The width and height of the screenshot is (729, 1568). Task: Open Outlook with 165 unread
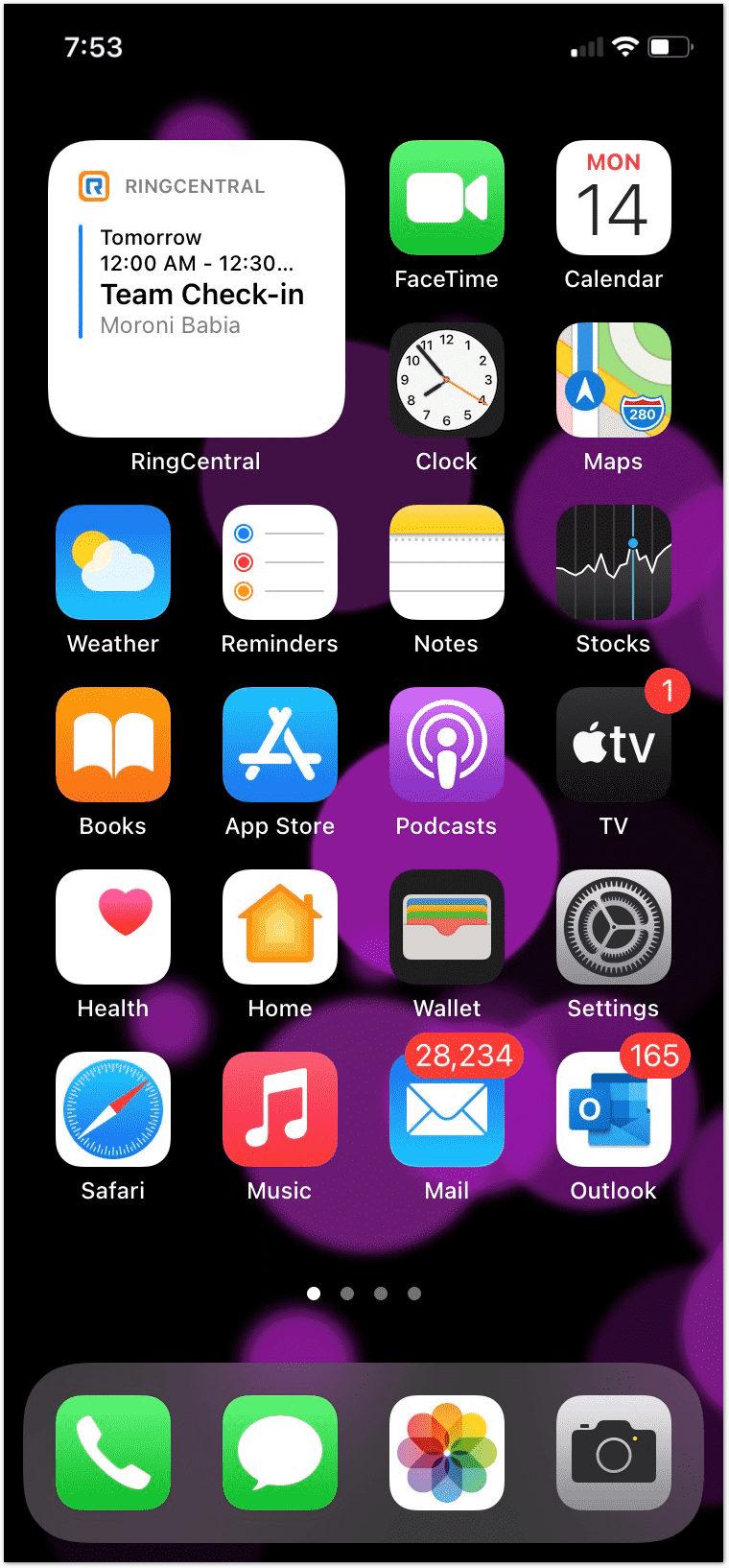[x=613, y=1109]
